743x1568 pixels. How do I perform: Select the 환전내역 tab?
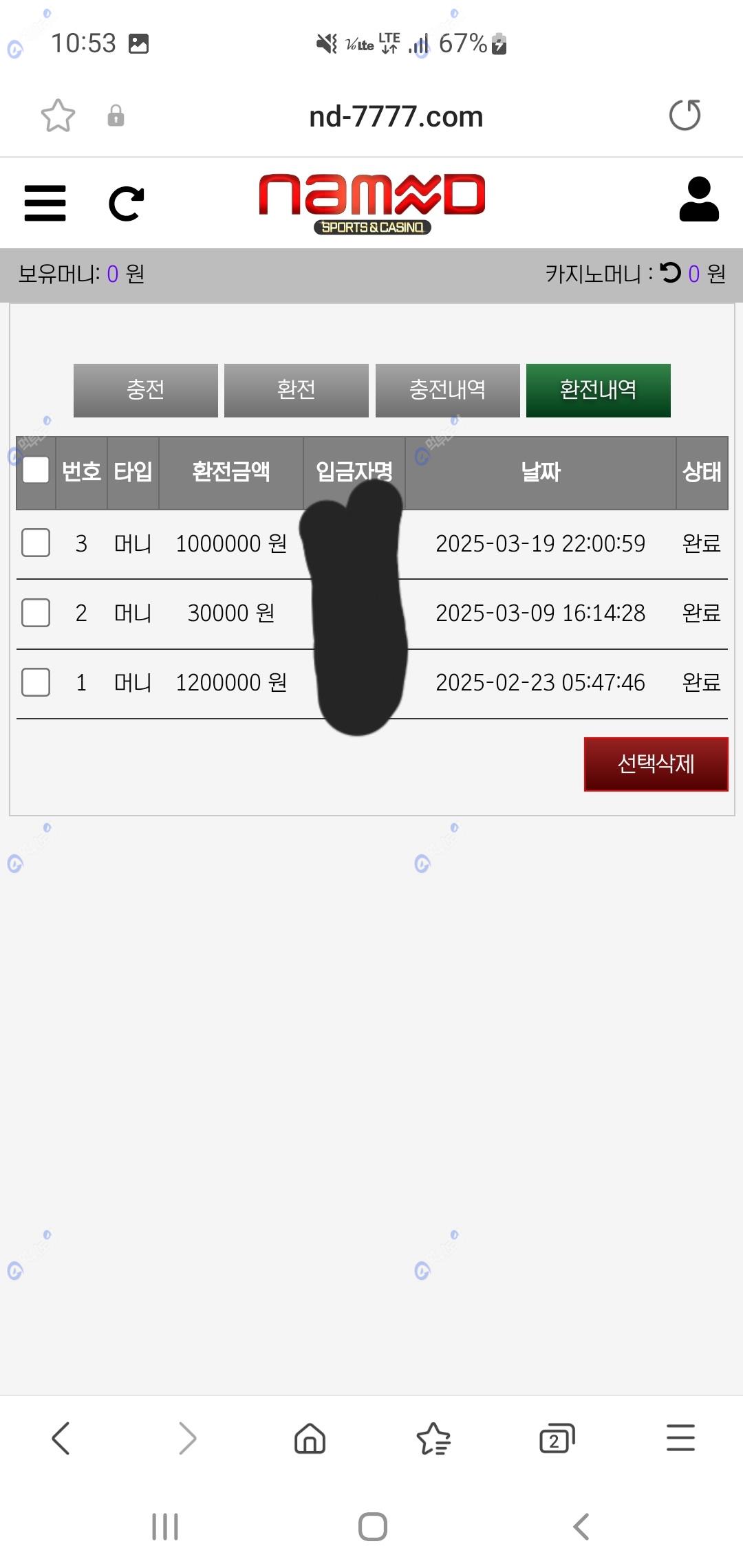click(x=598, y=390)
